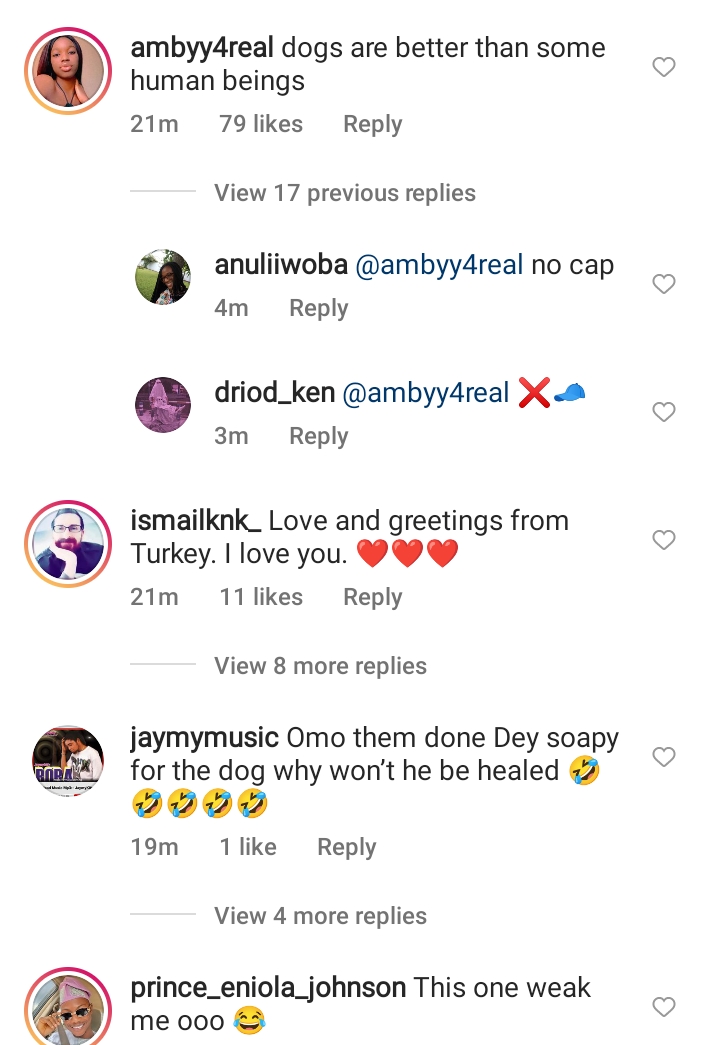View jaymymusic's profile avatar
The width and height of the screenshot is (720, 1045).
click(67, 761)
